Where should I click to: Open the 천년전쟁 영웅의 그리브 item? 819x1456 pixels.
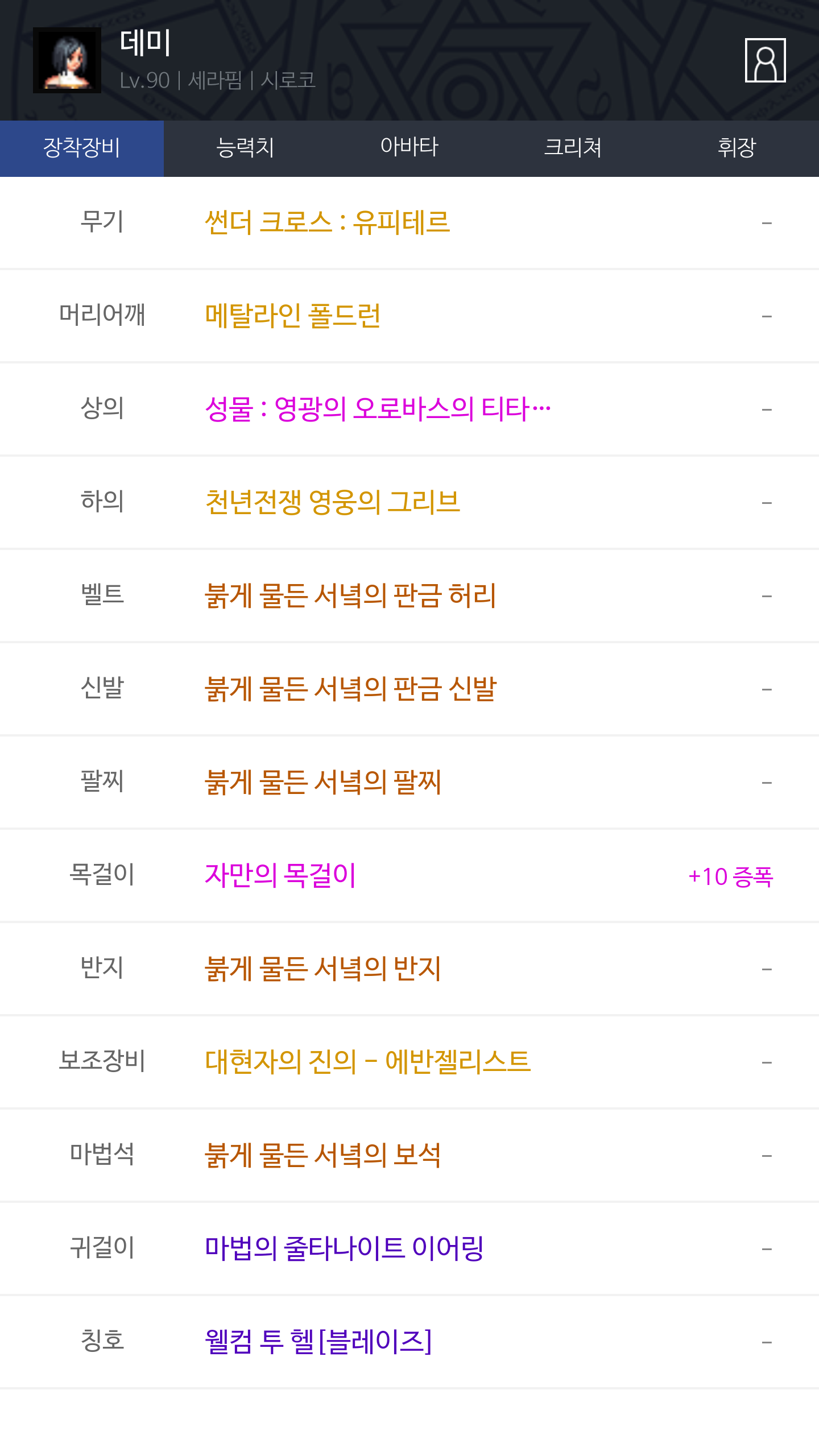tap(332, 502)
